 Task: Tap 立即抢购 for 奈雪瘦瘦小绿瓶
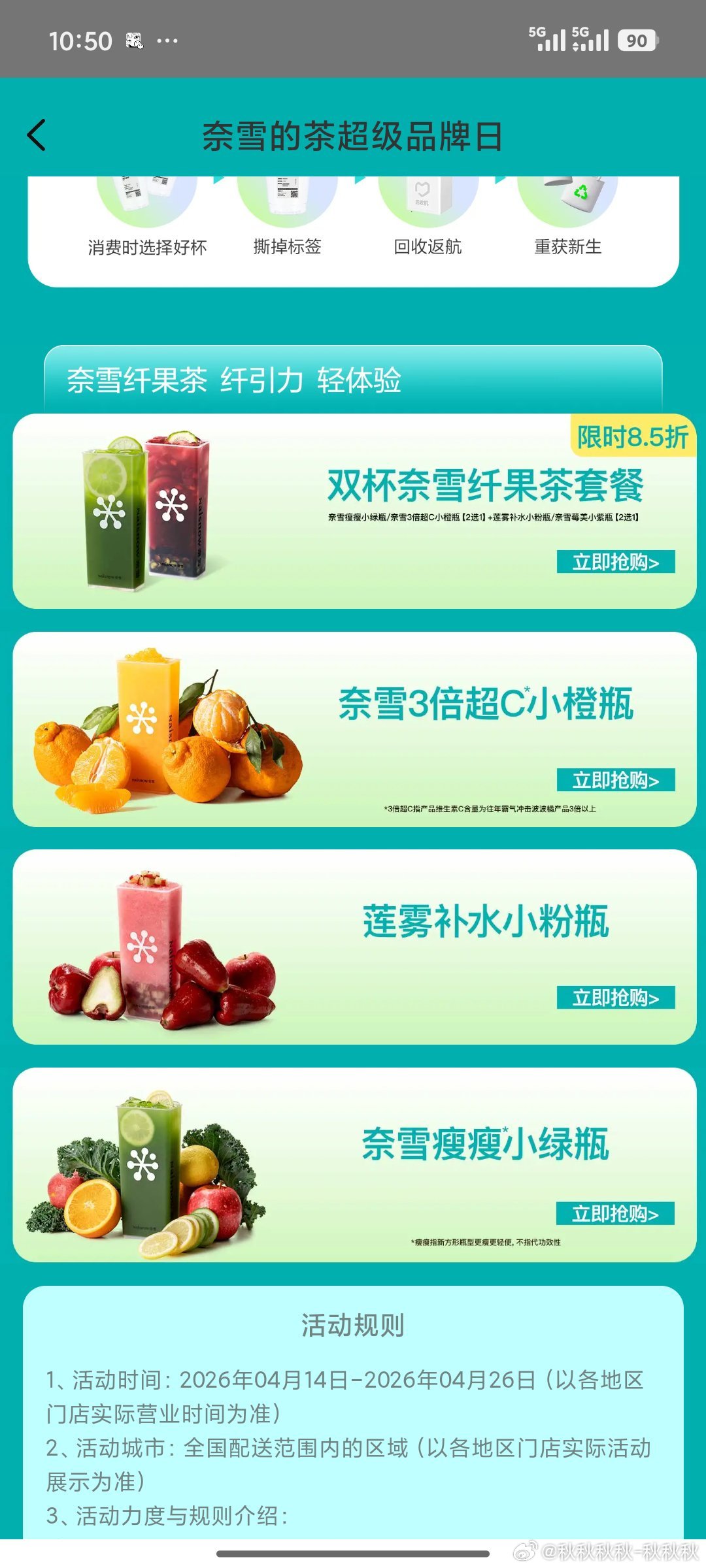click(615, 1214)
